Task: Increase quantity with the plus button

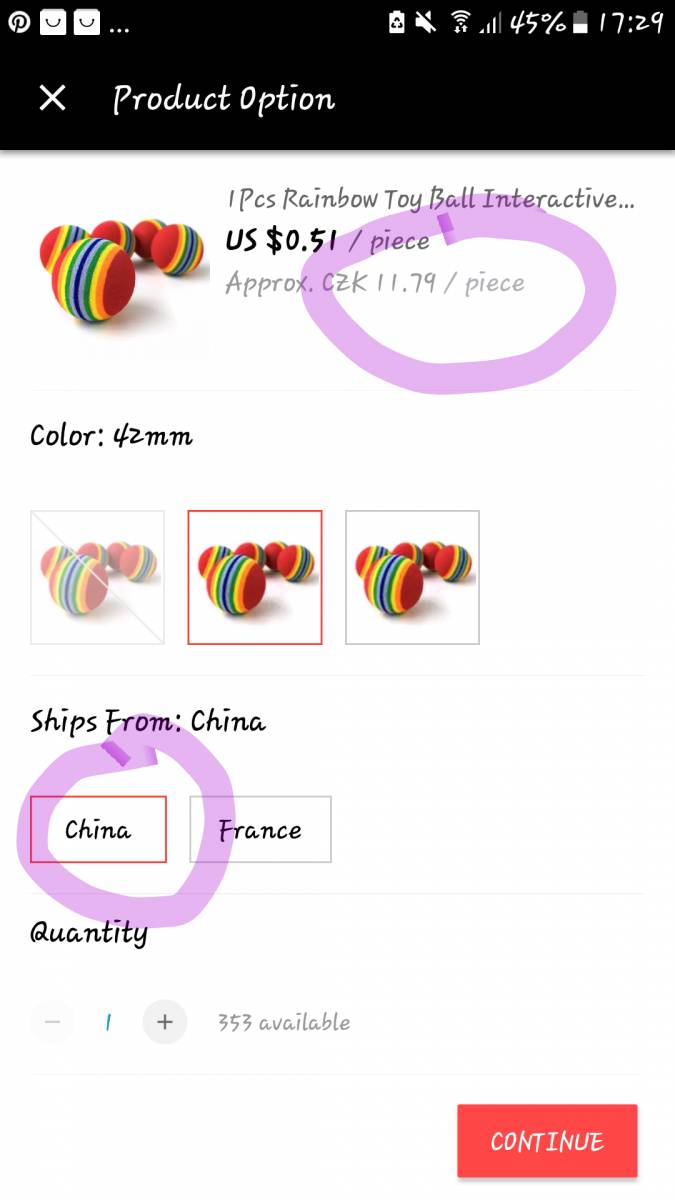Action: point(165,1022)
